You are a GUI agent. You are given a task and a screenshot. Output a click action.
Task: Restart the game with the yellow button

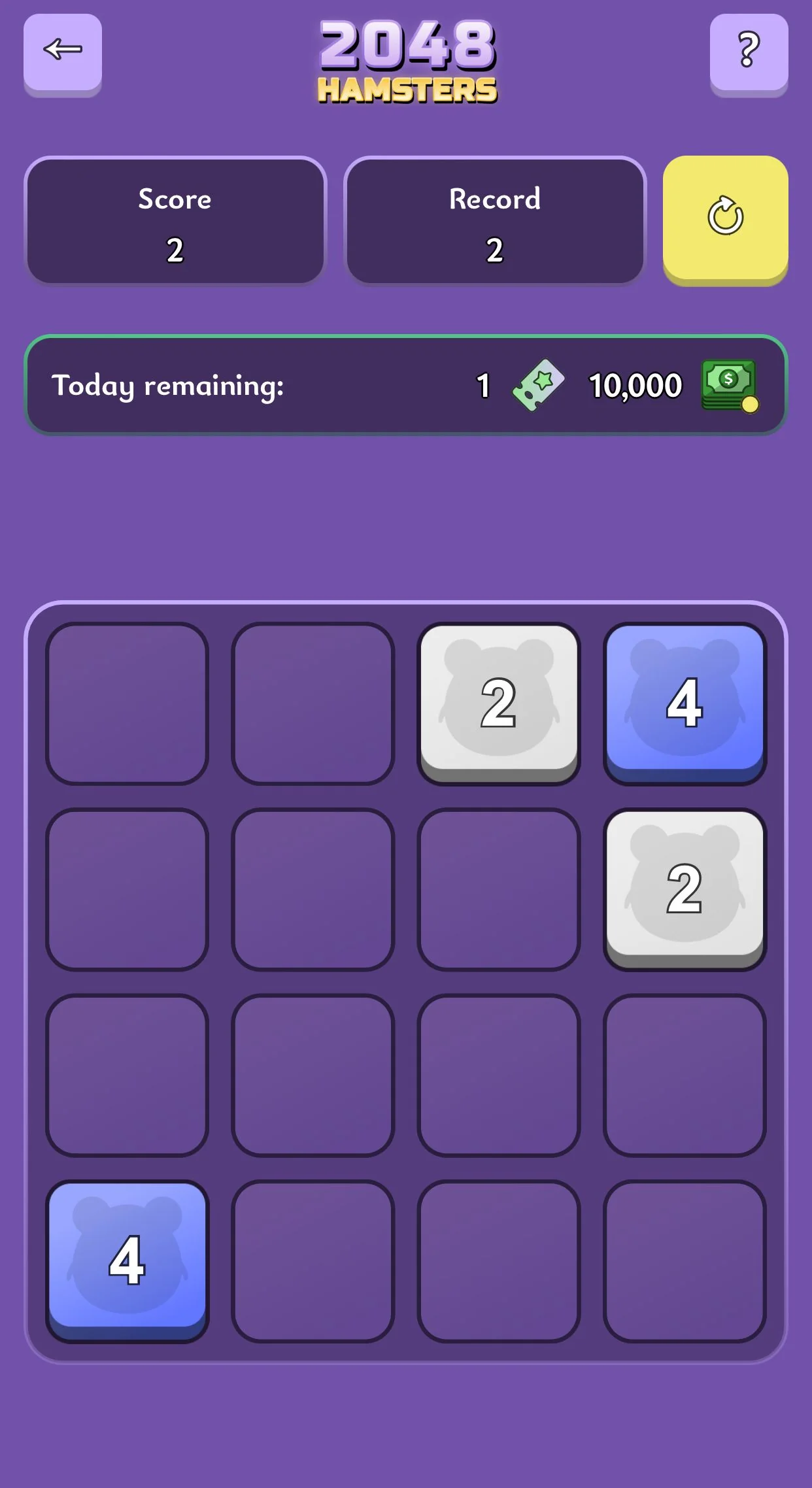[x=725, y=220]
